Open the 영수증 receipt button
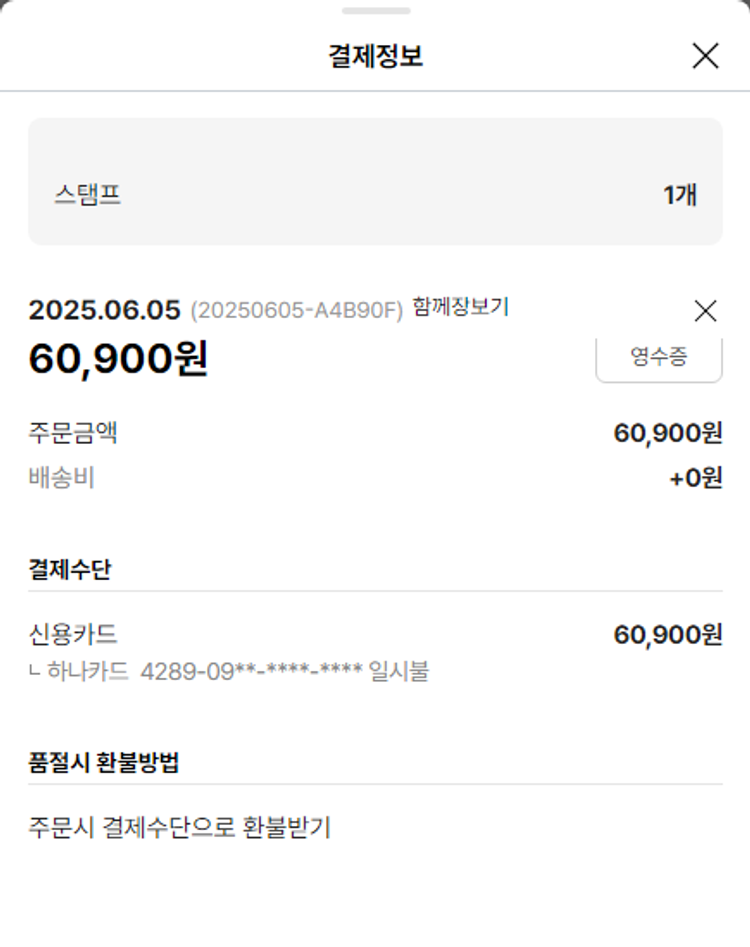 point(658,358)
